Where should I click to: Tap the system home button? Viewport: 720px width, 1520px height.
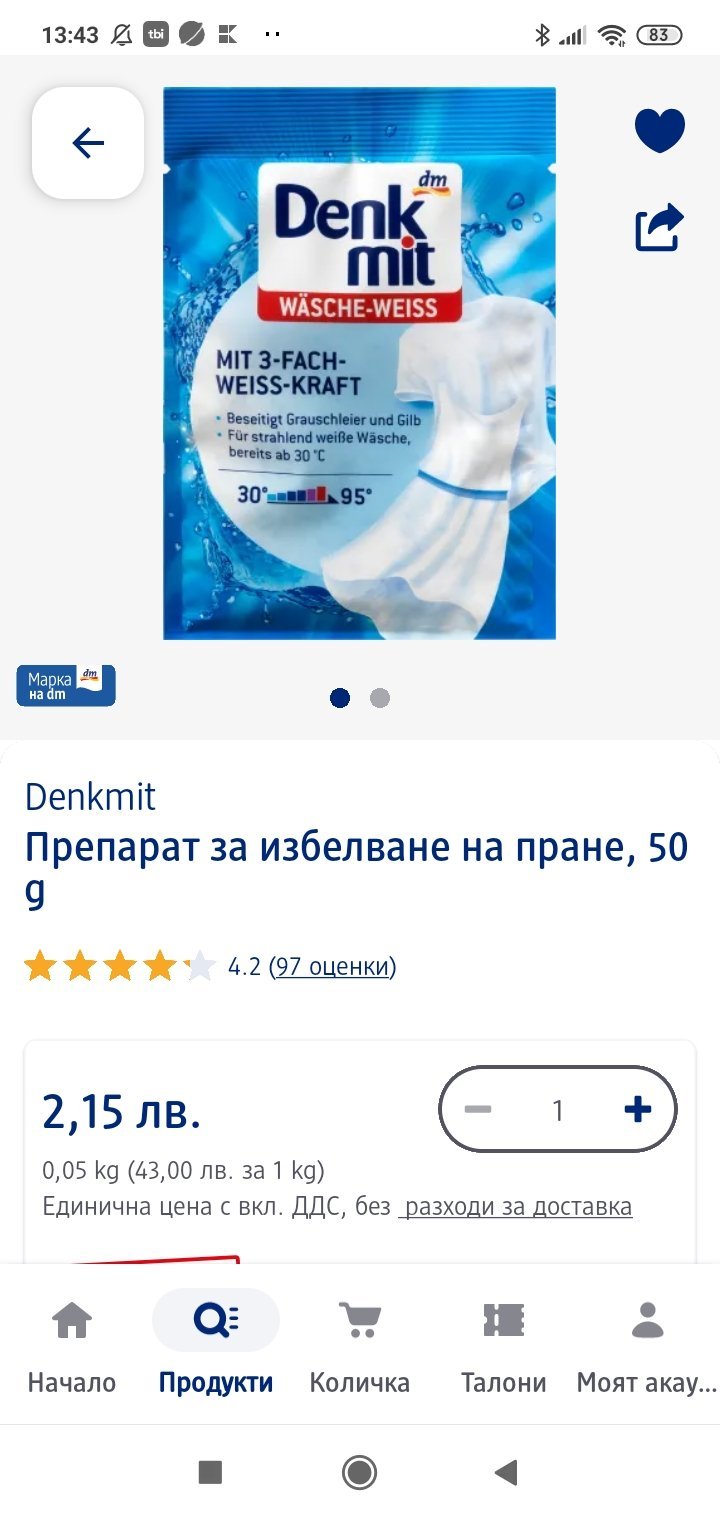pyautogui.click(x=360, y=1472)
